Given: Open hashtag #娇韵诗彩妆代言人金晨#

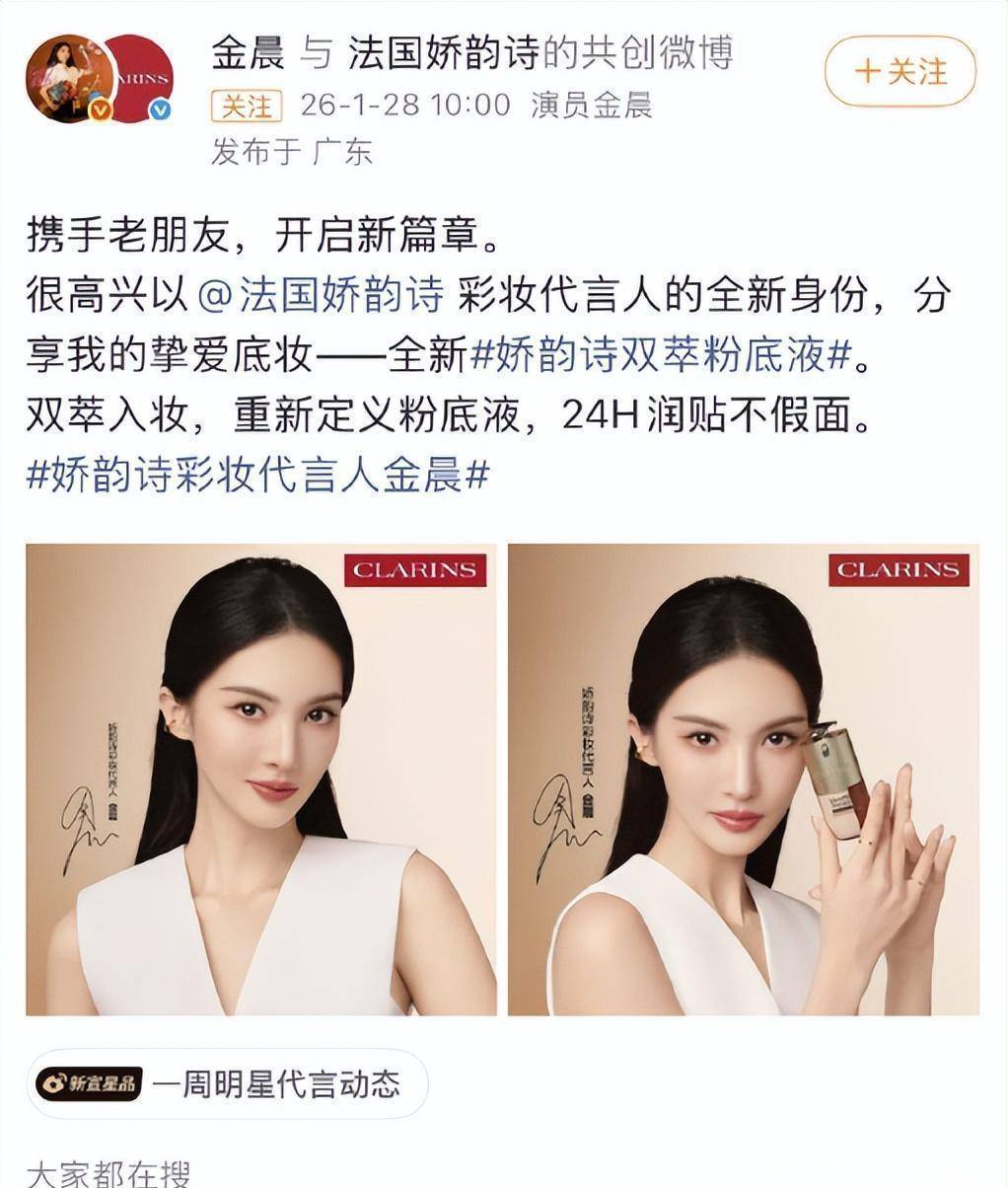Looking at the screenshot, I should [258, 476].
